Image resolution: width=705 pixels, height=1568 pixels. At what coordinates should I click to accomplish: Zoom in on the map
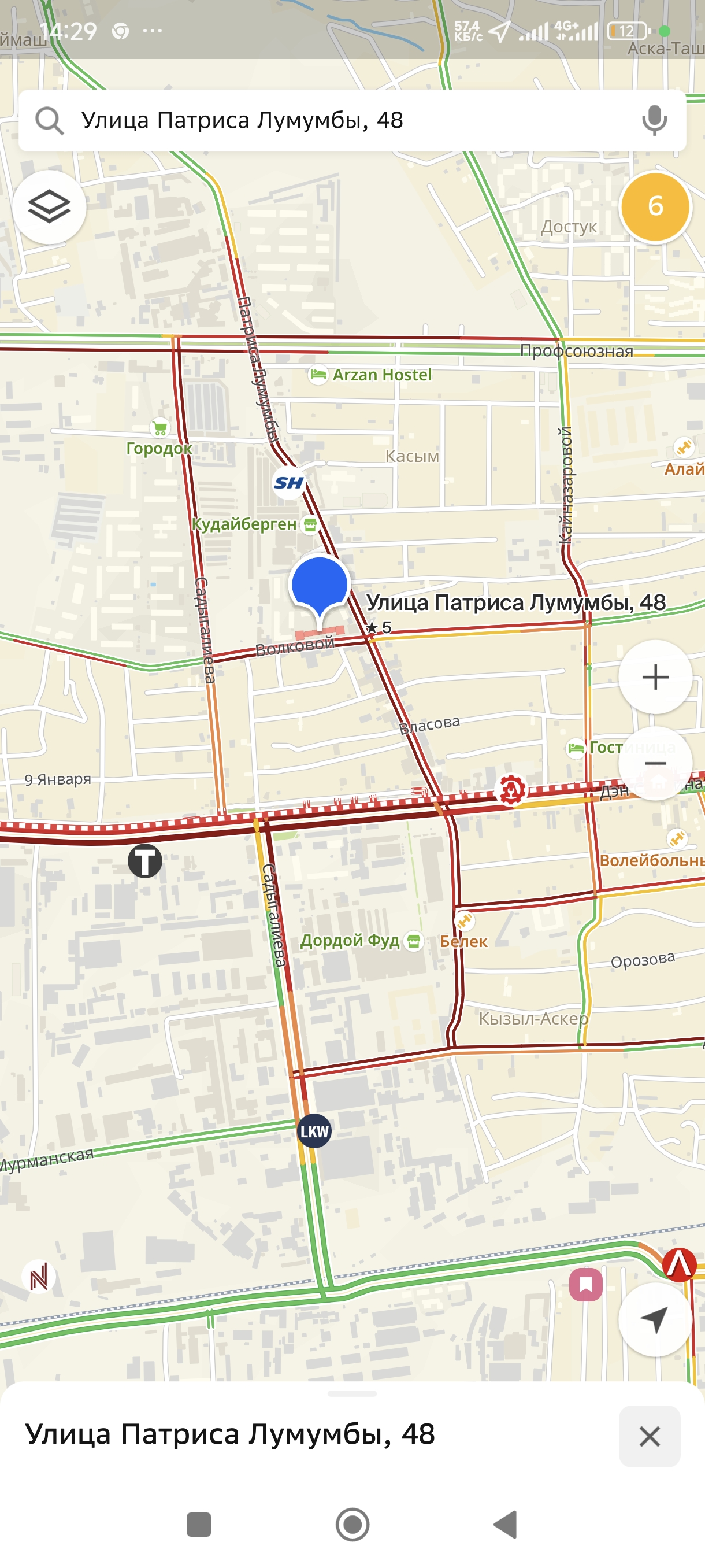point(655,677)
